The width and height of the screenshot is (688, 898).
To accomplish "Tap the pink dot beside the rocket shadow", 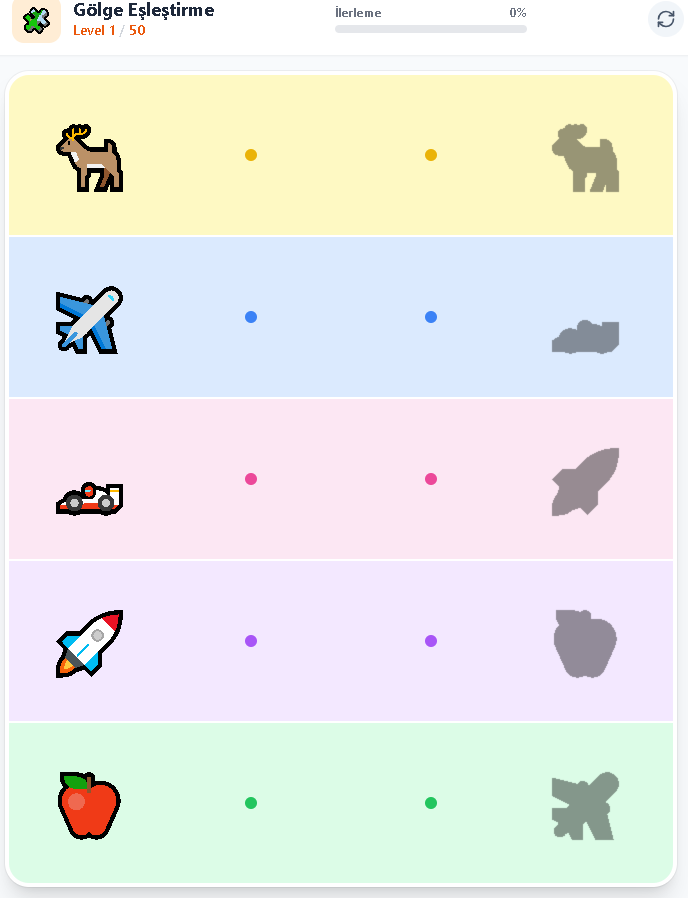I will (x=431, y=479).
